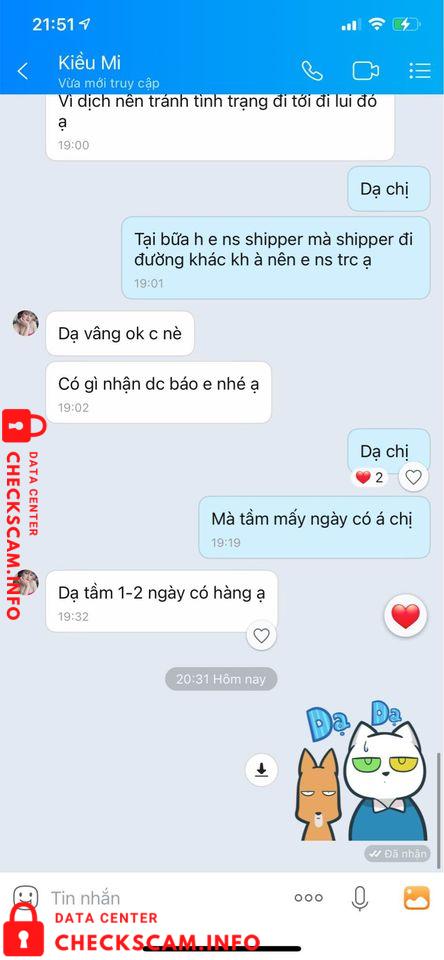Open the chat options menu
444x960 pixels.
420,70
